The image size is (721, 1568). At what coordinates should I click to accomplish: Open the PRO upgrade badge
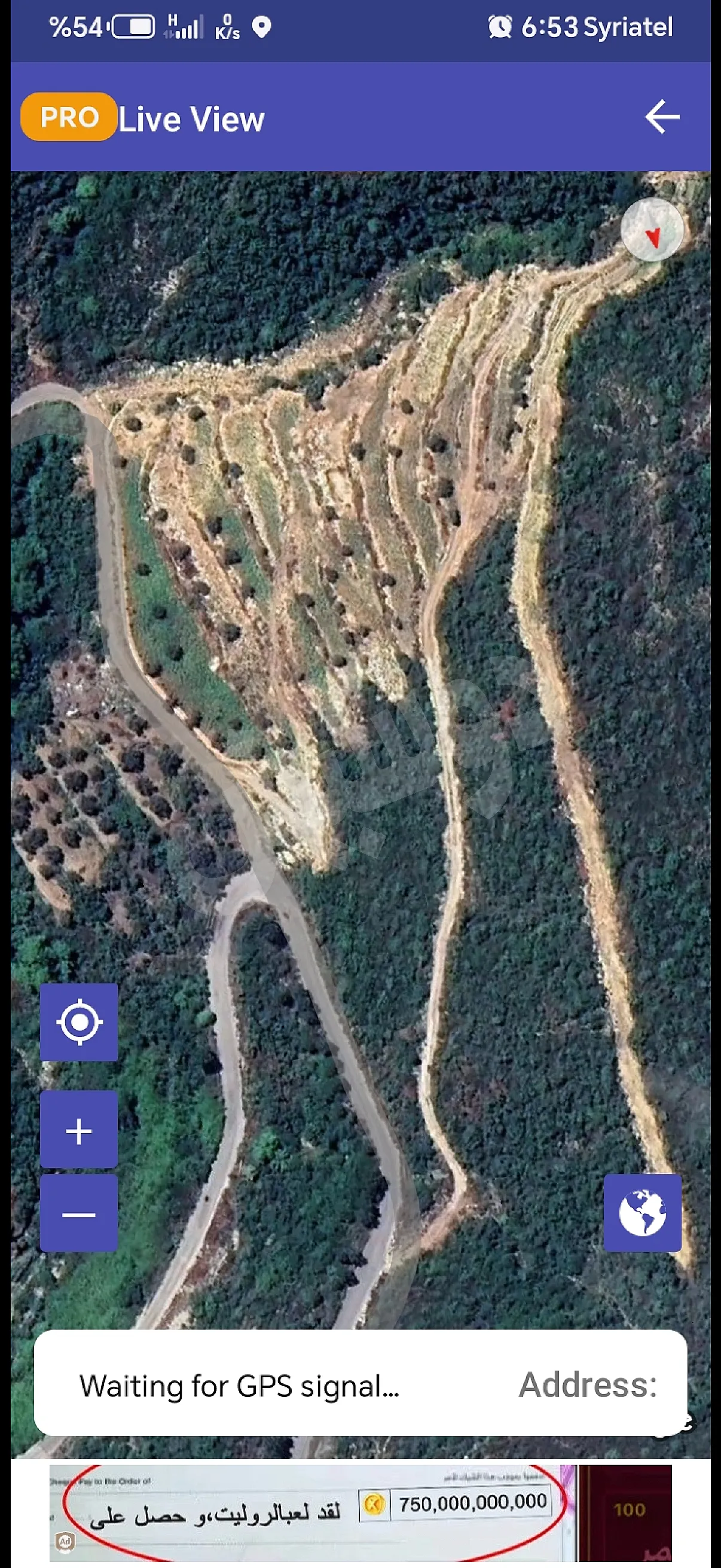(69, 117)
